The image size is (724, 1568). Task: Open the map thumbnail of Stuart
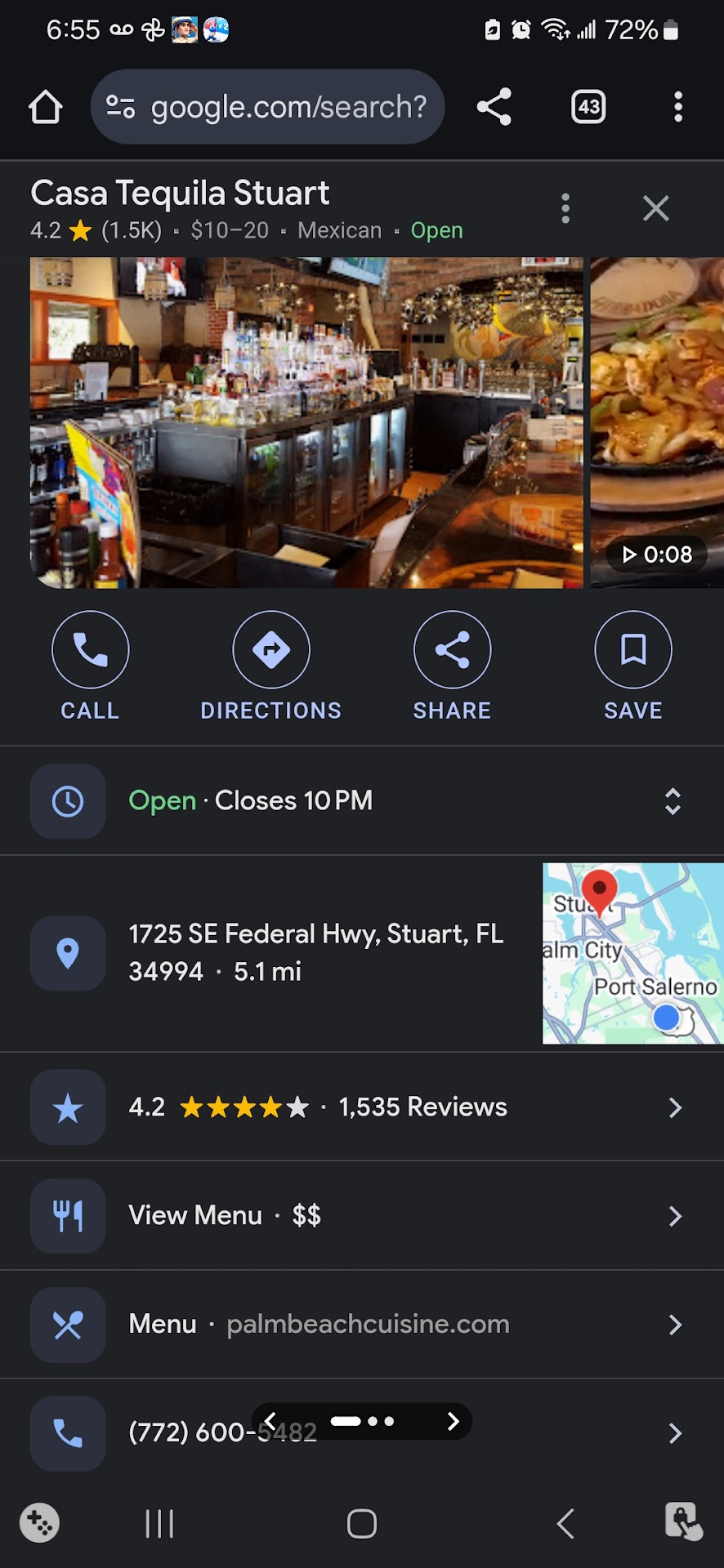[x=632, y=953]
